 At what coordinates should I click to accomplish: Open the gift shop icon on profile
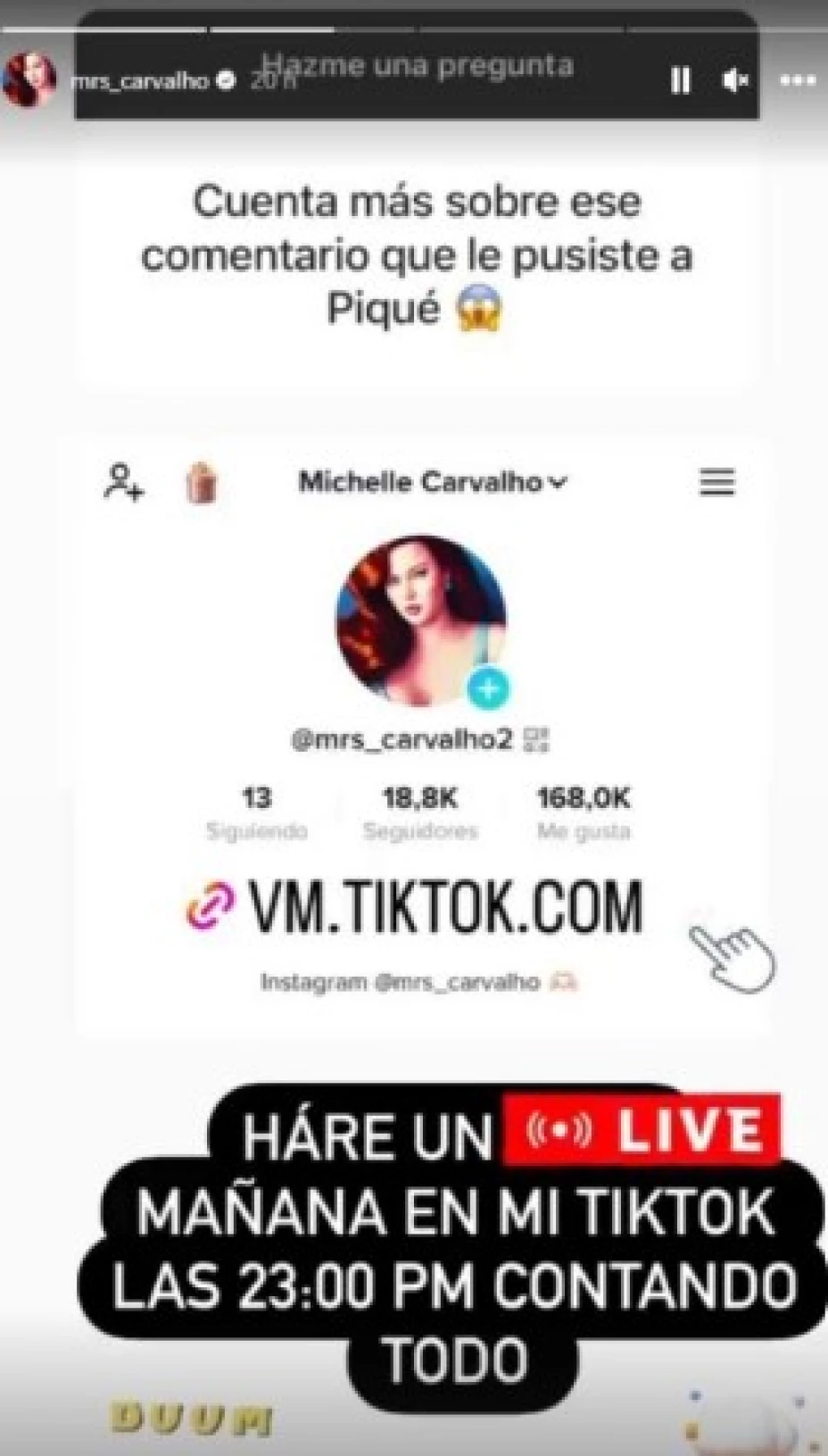[202, 485]
